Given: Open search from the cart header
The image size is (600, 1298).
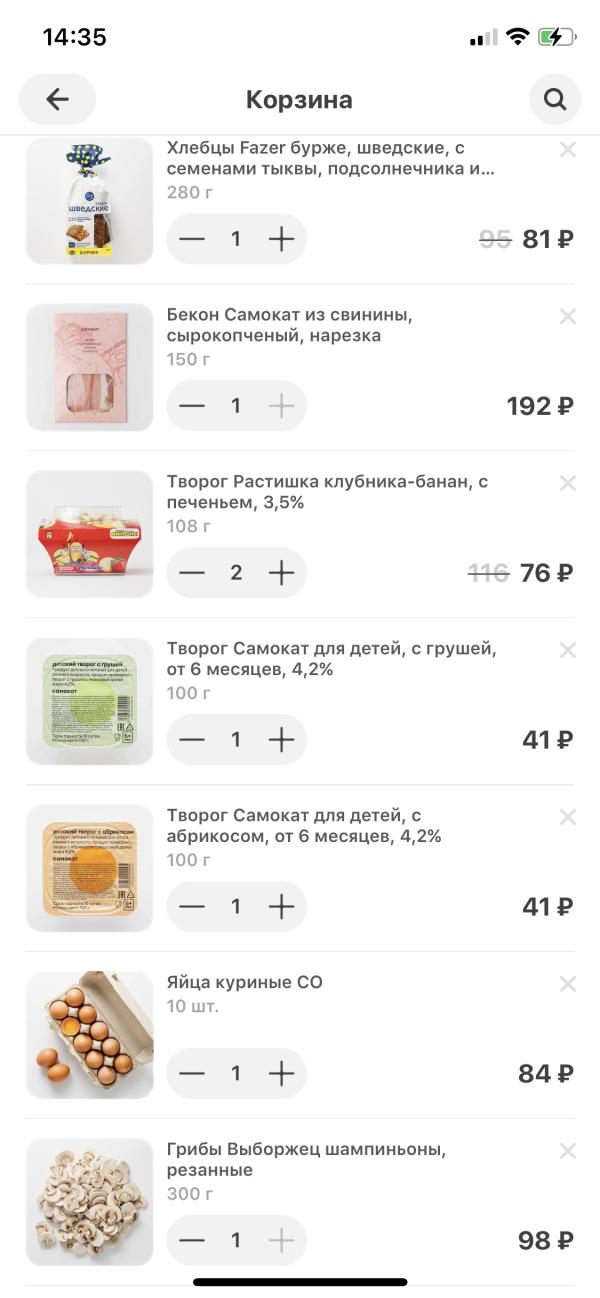Looking at the screenshot, I should point(554,99).
